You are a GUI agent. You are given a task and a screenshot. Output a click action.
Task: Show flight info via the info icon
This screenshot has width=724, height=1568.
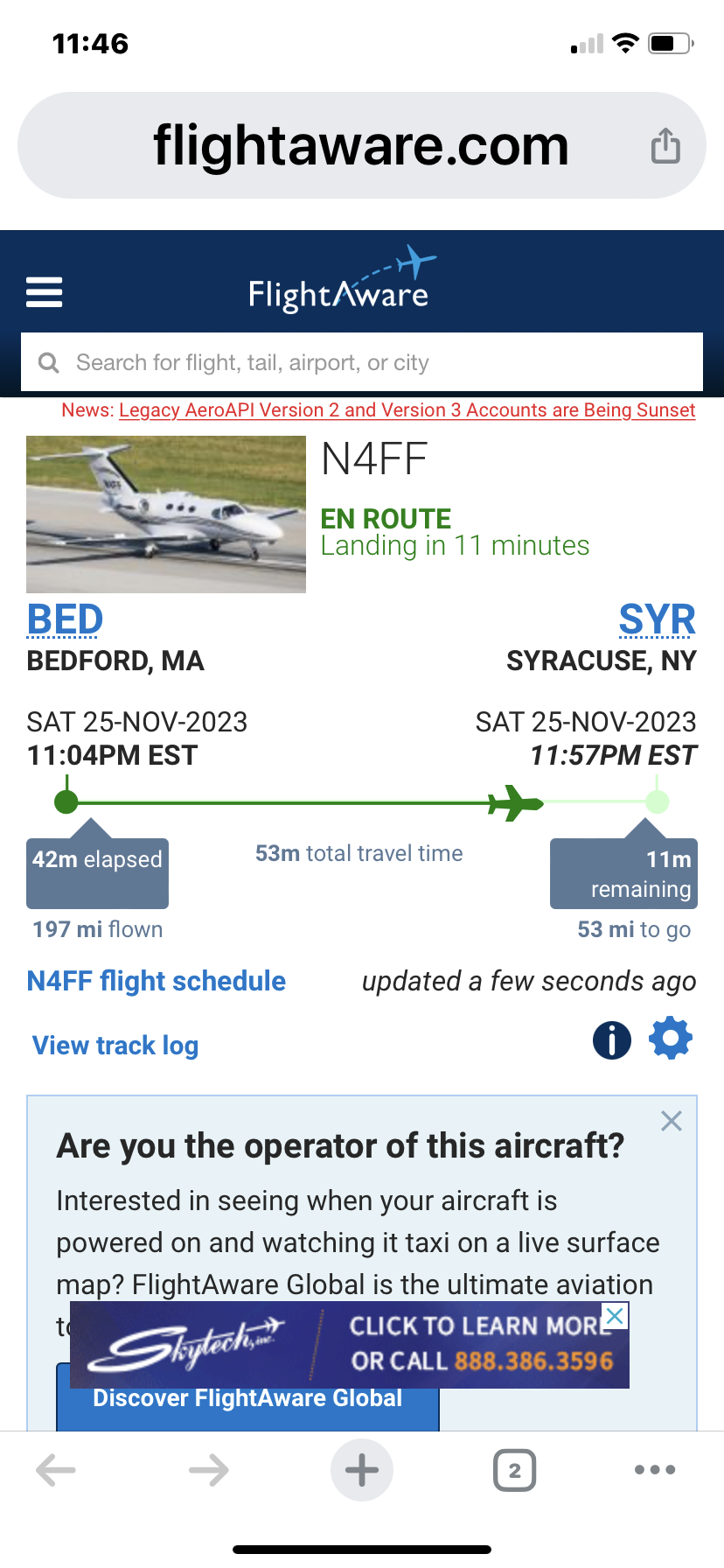point(612,1040)
